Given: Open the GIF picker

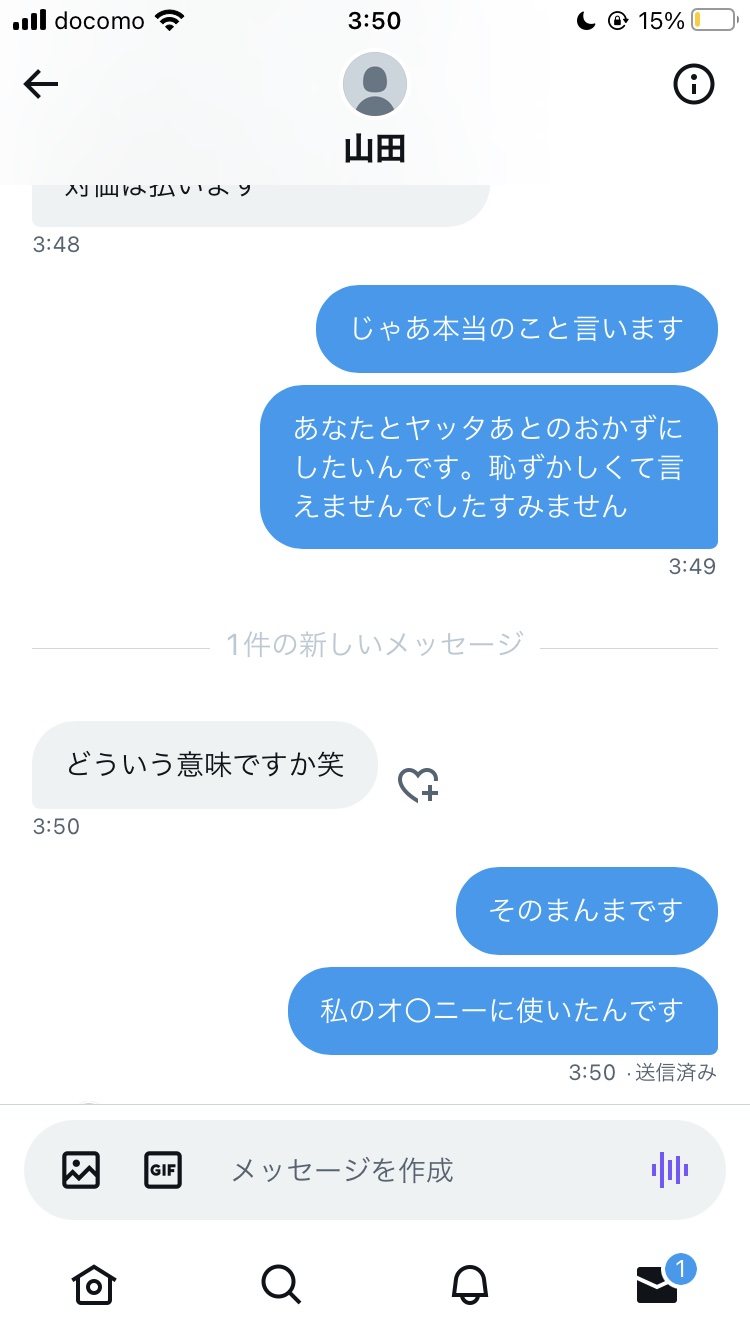Looking at the screenshot, I should click(163, 1169).
